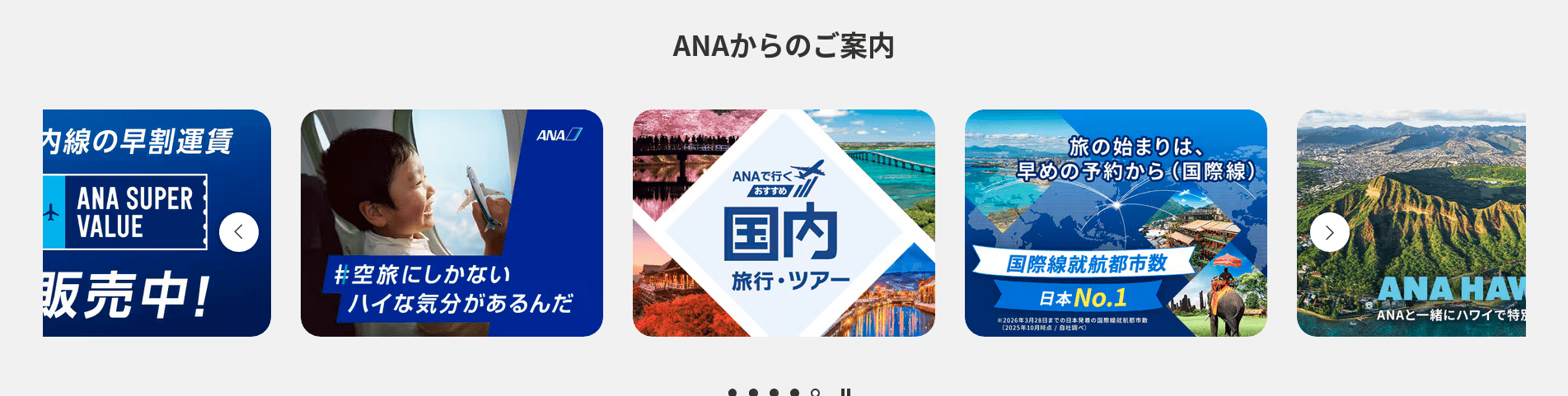This screenshot has width=1568, height=396.
Task: Open the 国際線就航都市数 No.1 banner
Action: tap(1116, 223)
